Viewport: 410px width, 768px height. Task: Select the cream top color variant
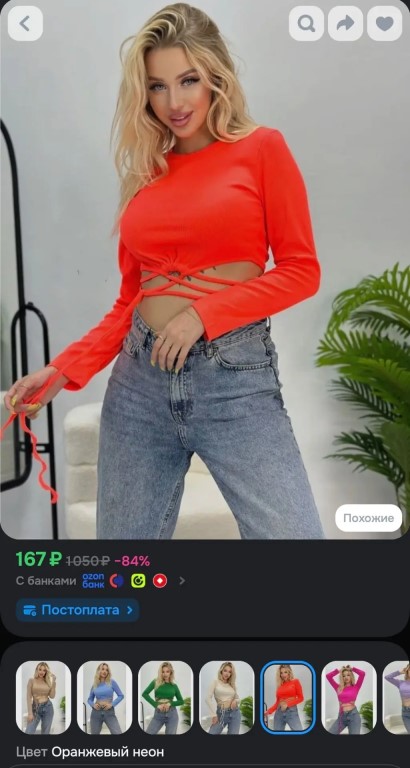tap(226, 697)
